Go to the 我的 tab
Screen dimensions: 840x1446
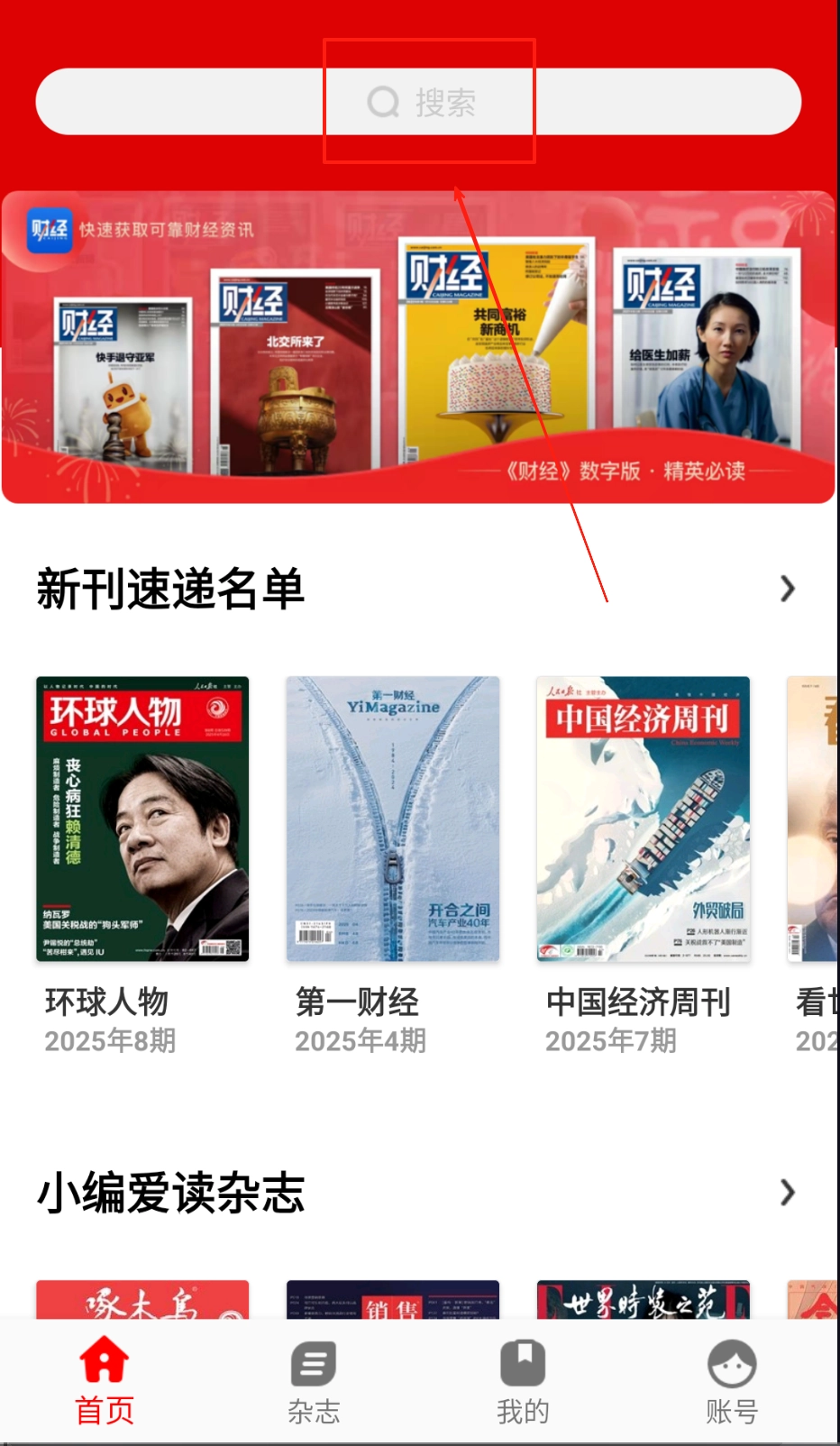[523, 1379]
